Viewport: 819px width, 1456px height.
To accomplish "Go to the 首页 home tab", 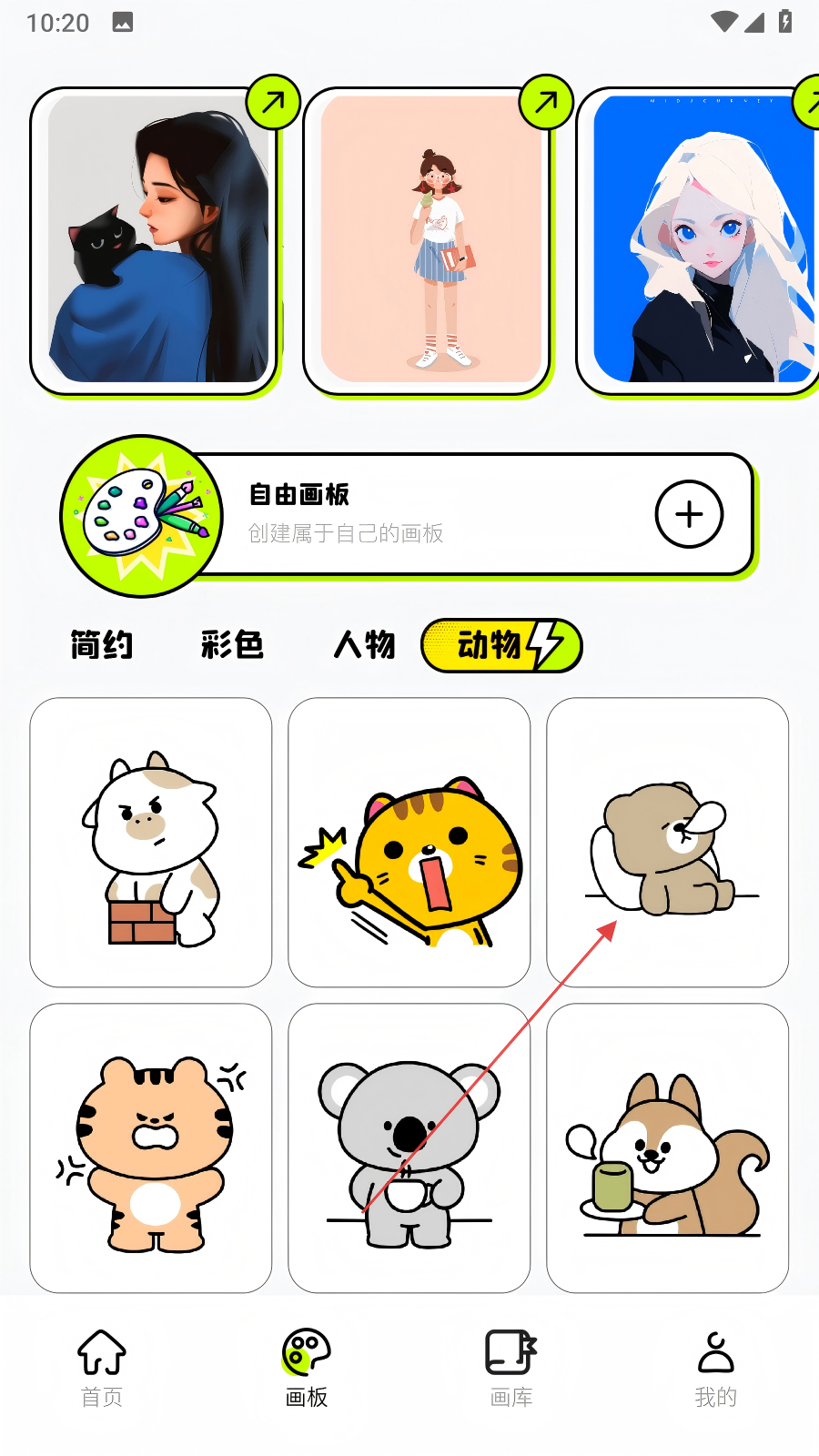I will tap(102, 1368).
